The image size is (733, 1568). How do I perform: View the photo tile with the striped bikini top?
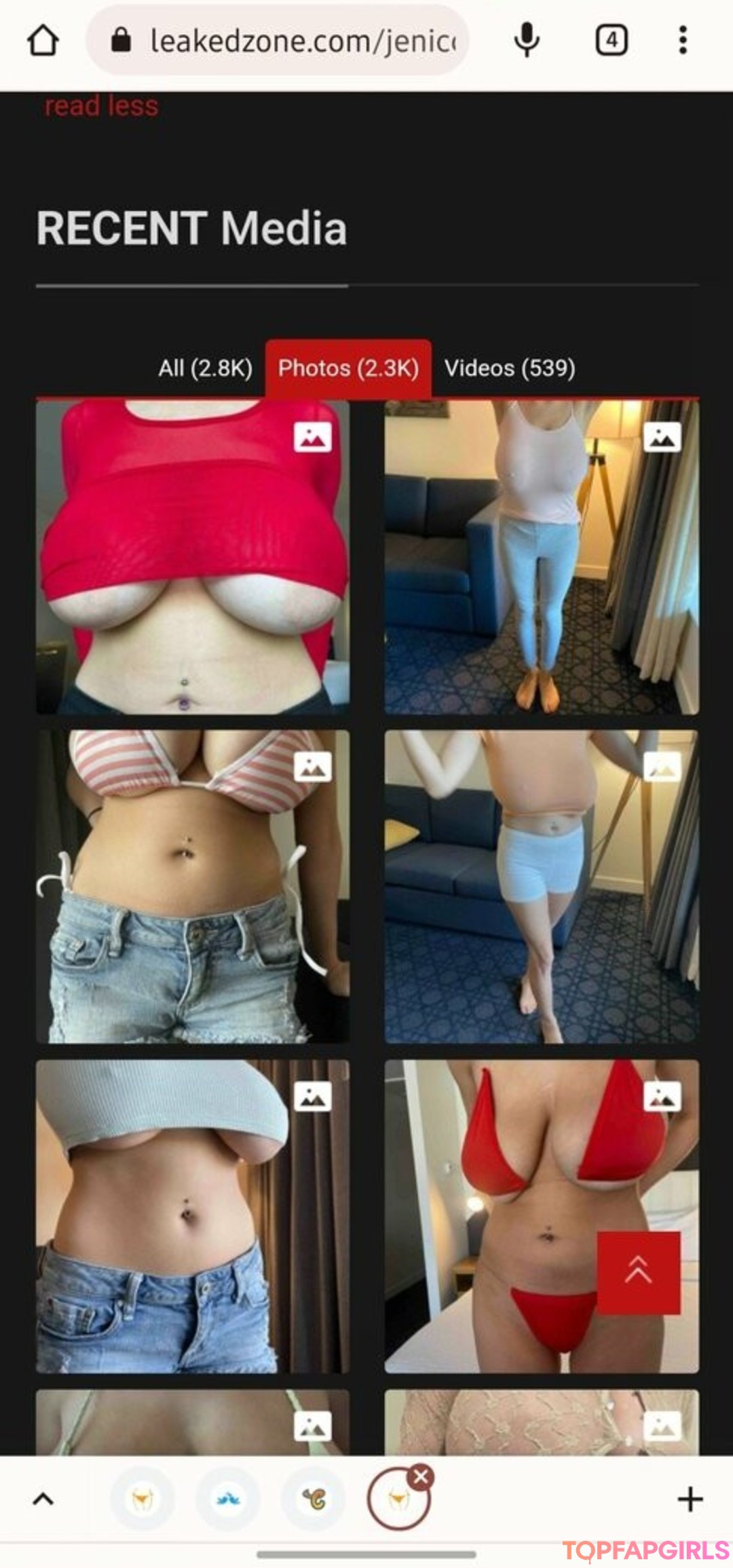[193, 886]
